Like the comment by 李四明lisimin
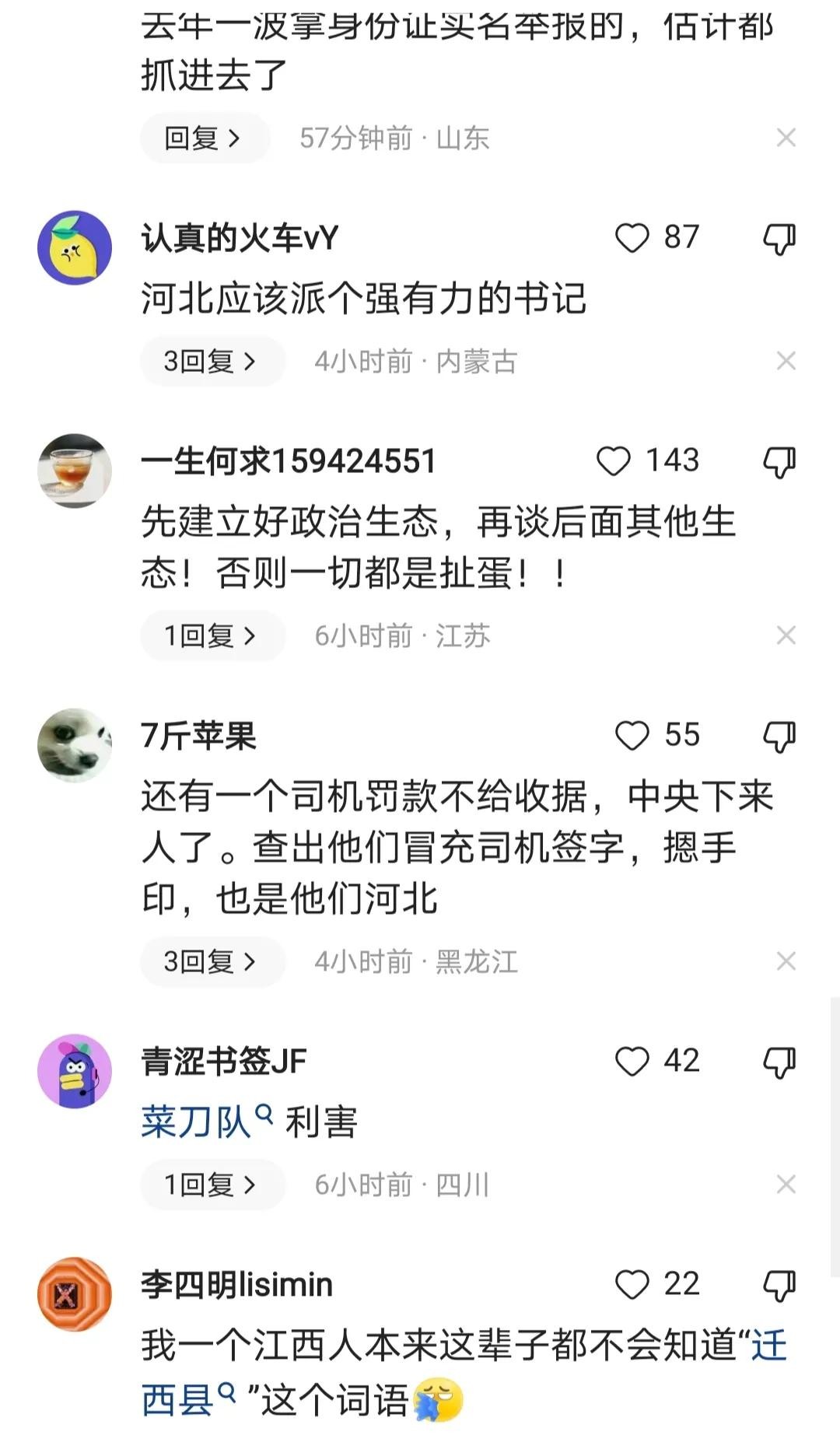Image resolution: width=840 pixels, height=1442 pixels. pos(632,1284)
